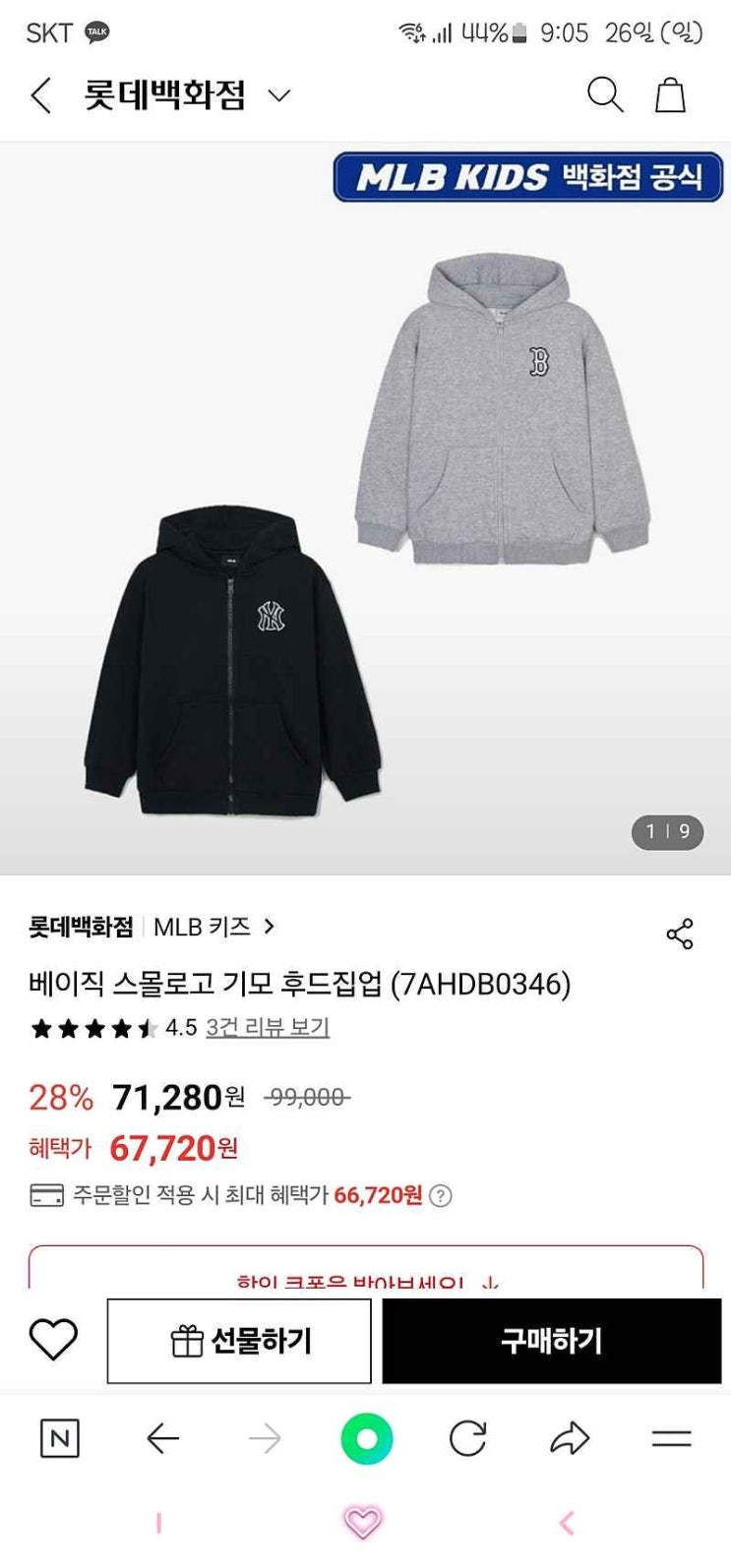This screenshot has width=731, height=1568.
Task: Download the discount coupon
Action: pos(366,1277)
